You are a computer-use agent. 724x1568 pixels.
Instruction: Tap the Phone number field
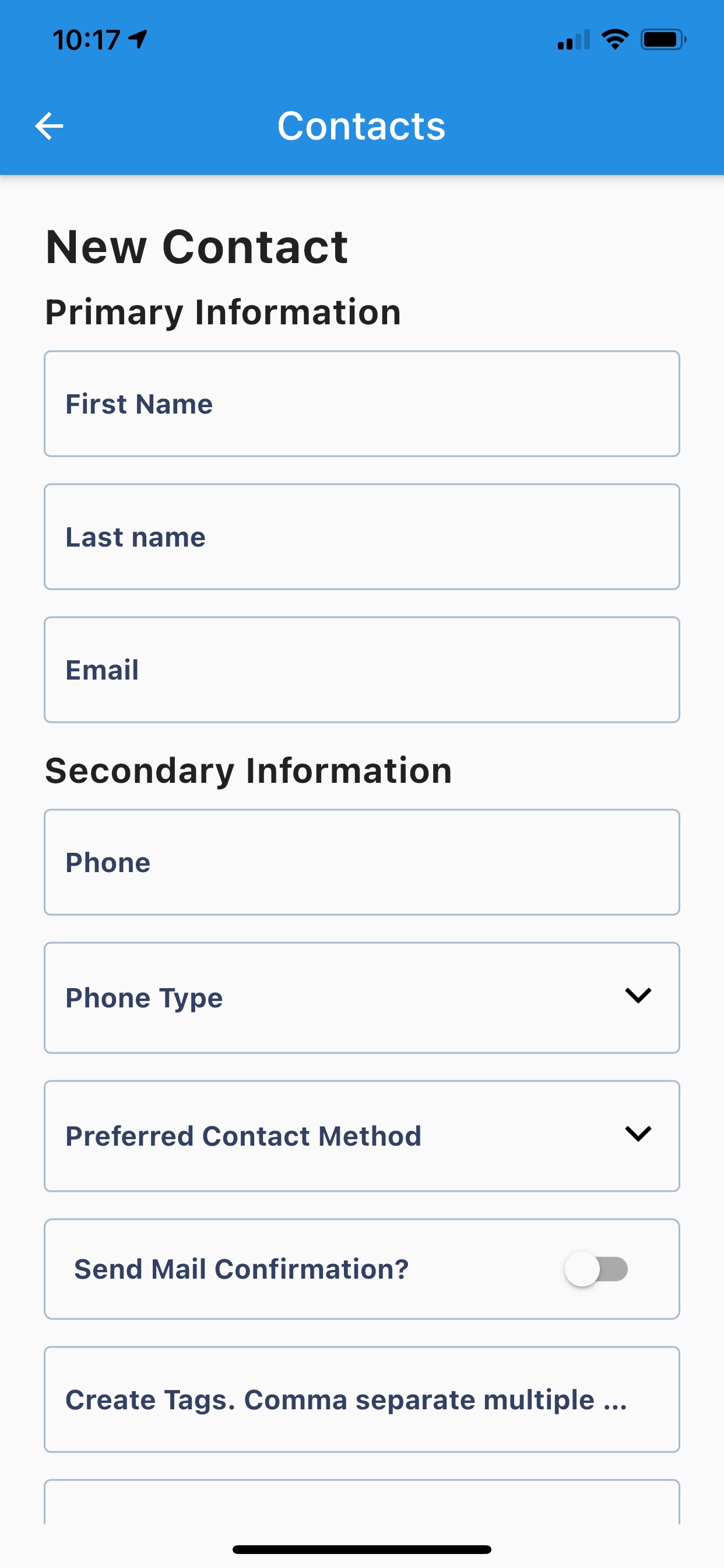tap(361, 862)
